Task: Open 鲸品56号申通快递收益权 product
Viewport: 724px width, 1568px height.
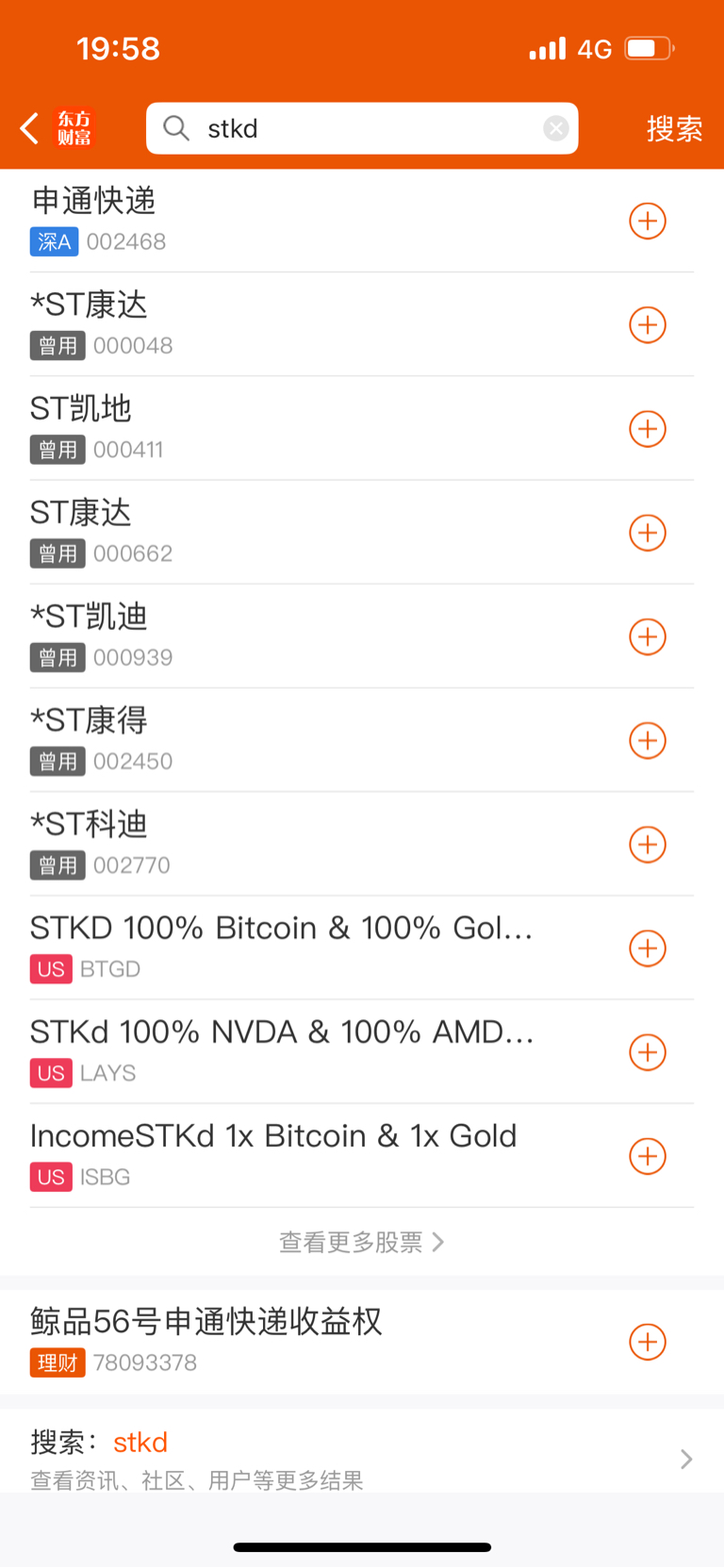Action: (x=362, y=1342)
